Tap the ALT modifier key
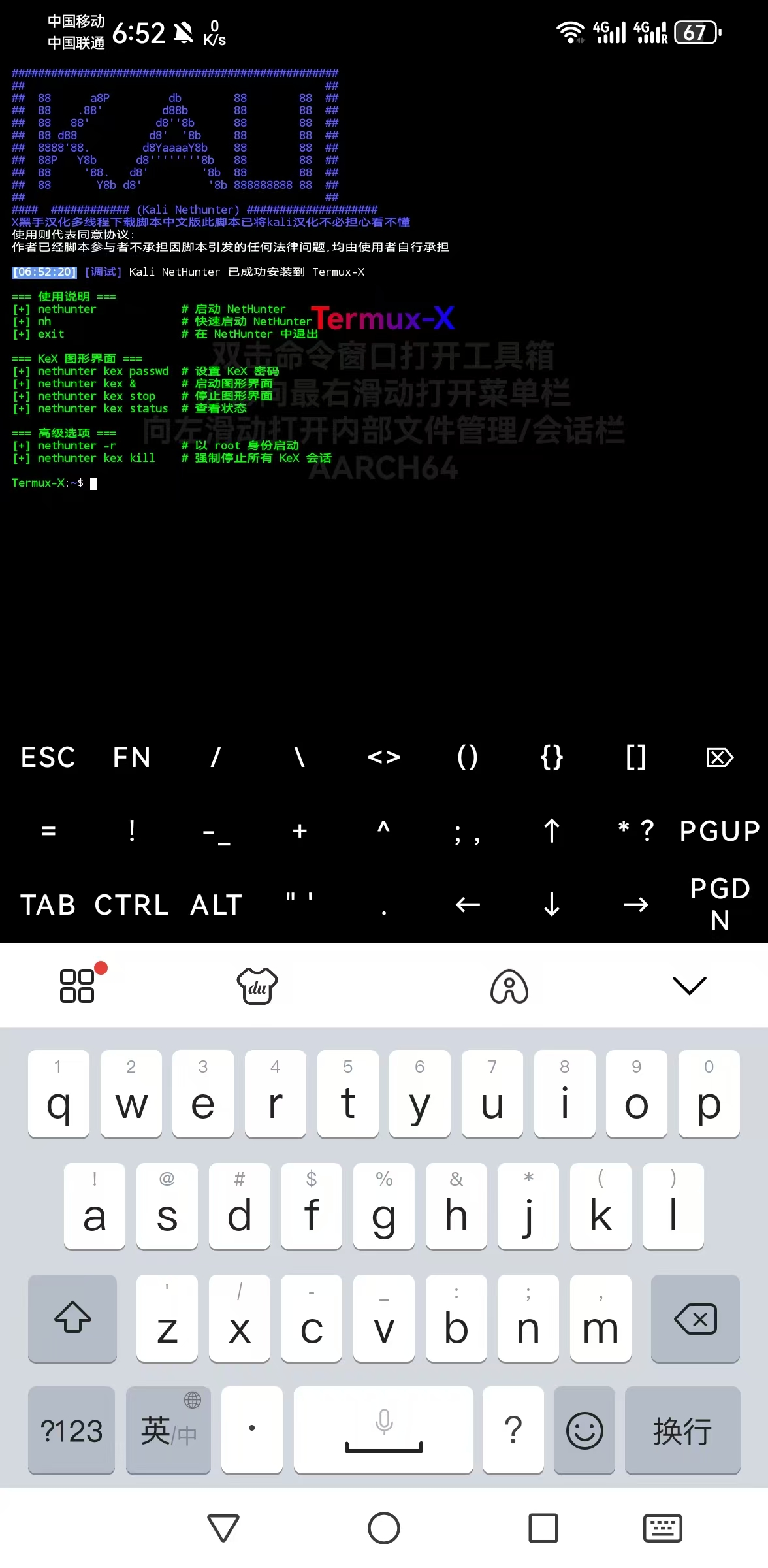Image resolution: width=768 pixels, height=1568 pixels. pos(216,905)
